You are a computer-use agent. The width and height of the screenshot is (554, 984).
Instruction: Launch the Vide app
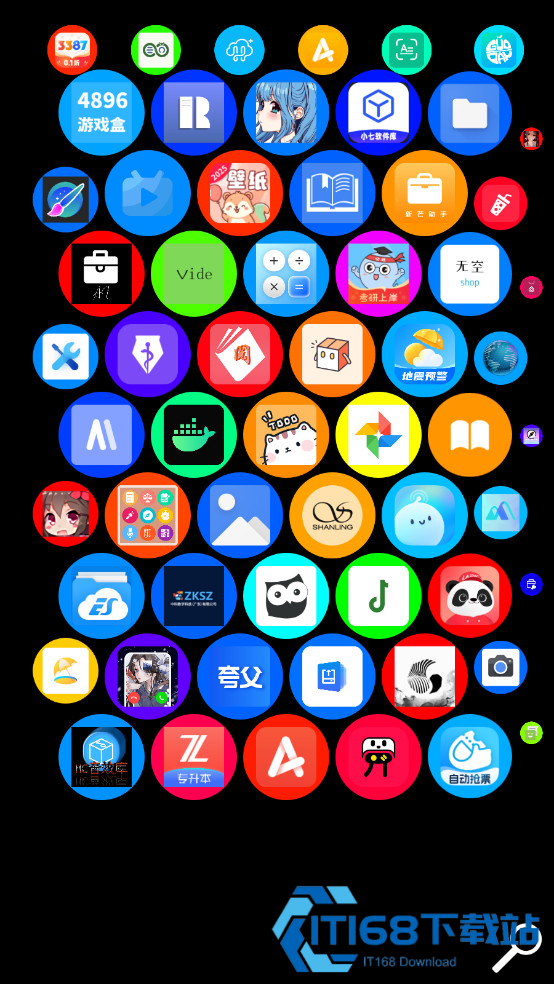click(x=194, y=274)
